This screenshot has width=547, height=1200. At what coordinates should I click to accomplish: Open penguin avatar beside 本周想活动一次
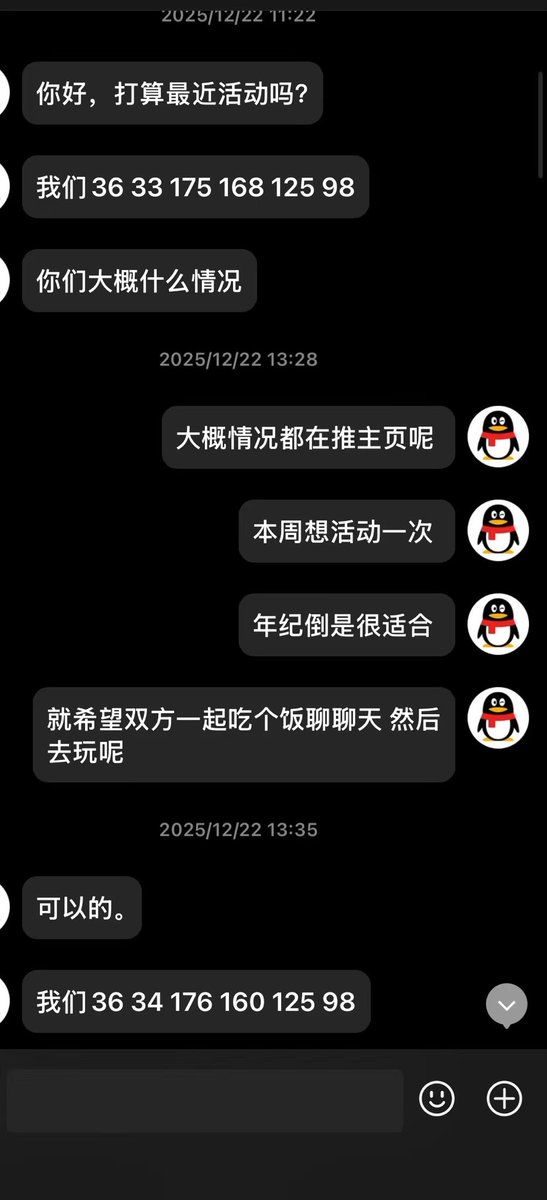click(x=499, y=530)
